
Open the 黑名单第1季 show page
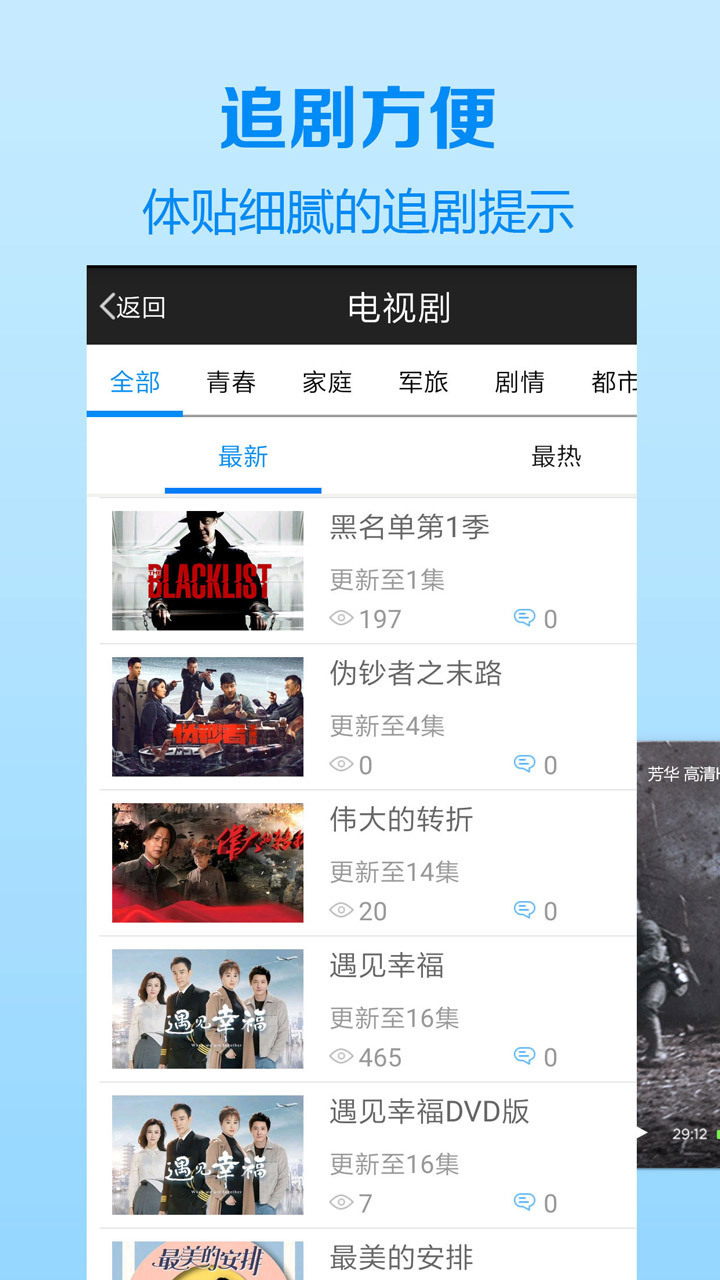tap(410, 527)
